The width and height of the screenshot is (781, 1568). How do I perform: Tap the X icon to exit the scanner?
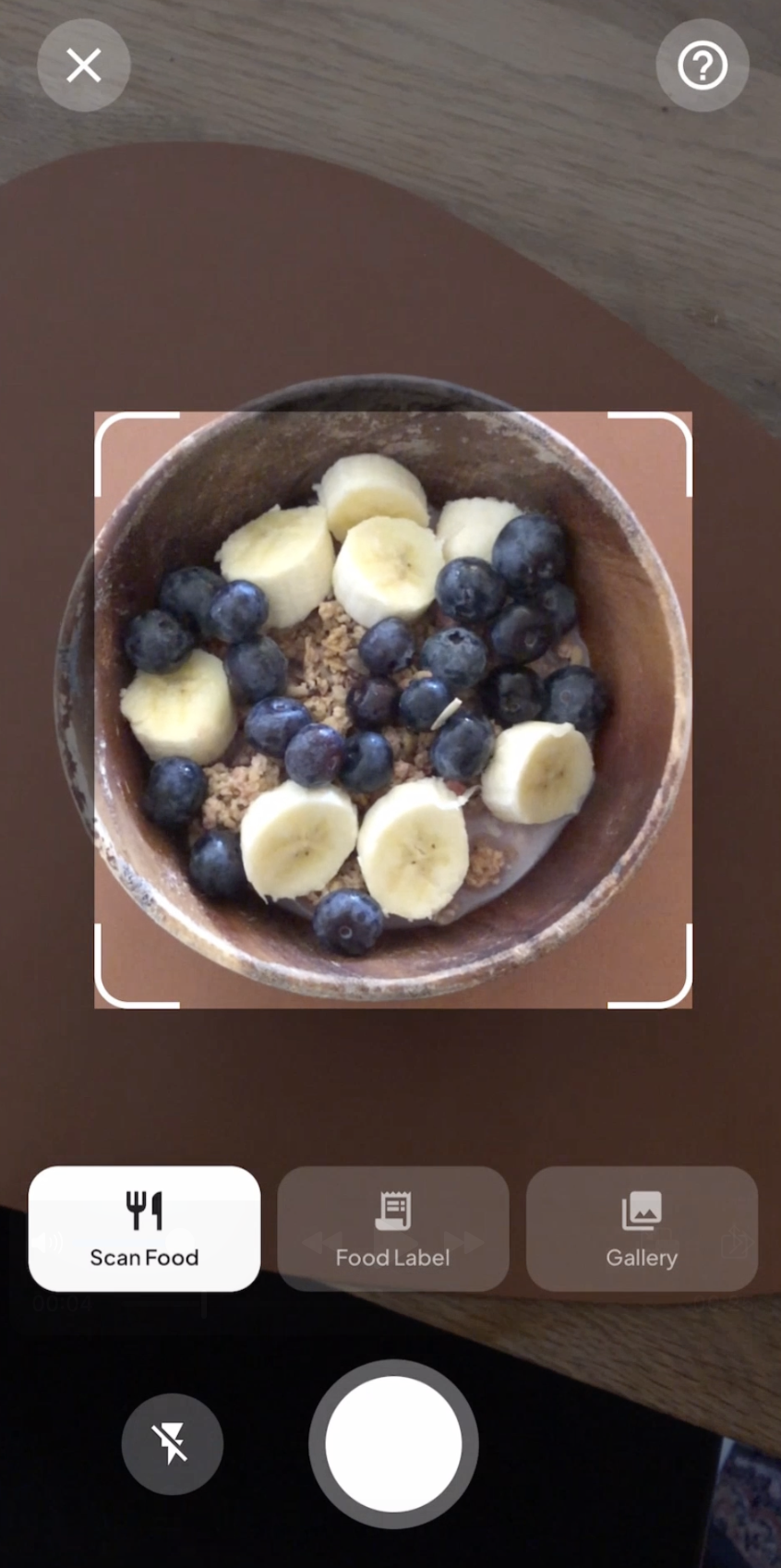(83, 66)
